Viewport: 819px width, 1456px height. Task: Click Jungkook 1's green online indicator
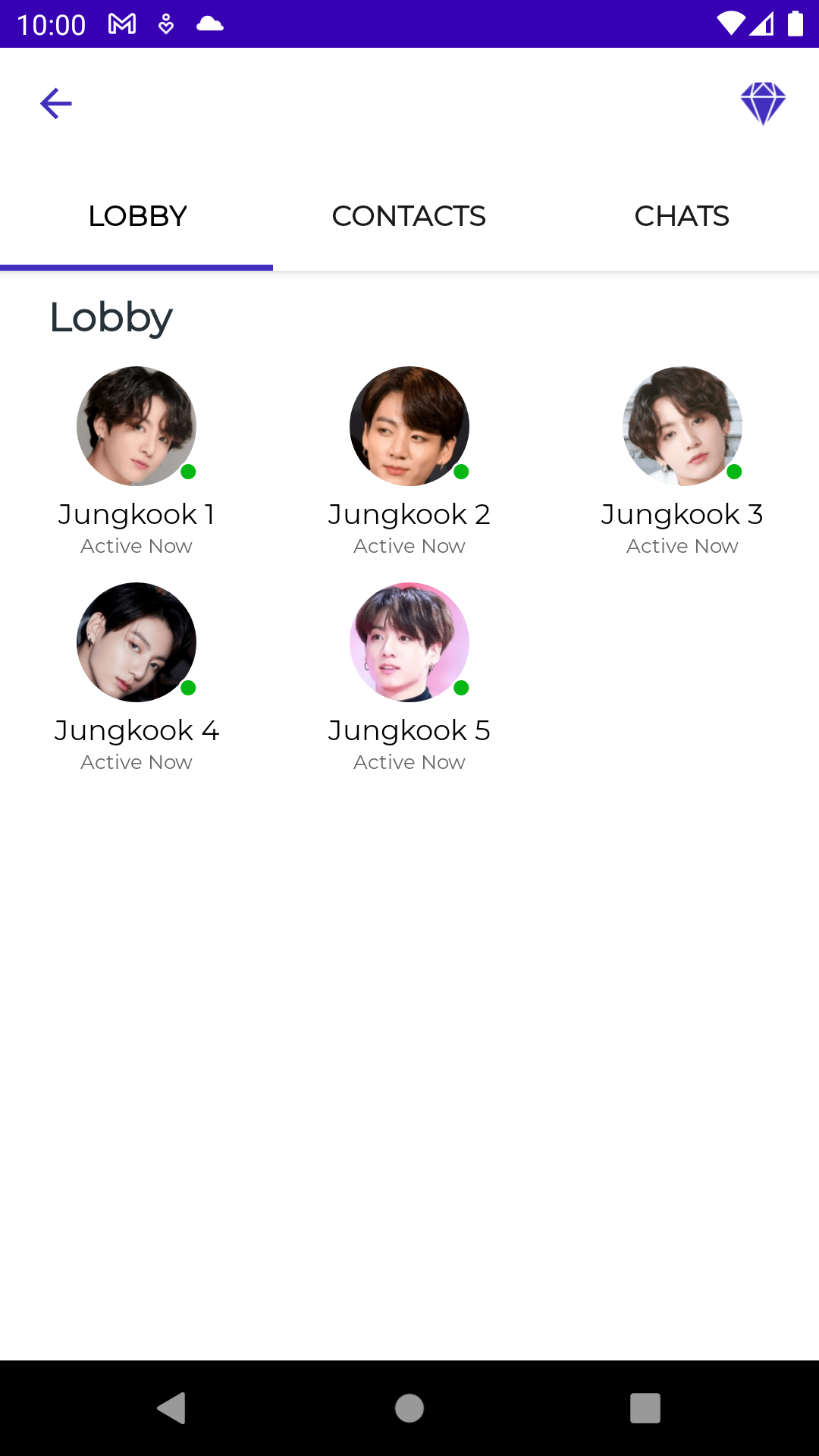coord(187,472)
